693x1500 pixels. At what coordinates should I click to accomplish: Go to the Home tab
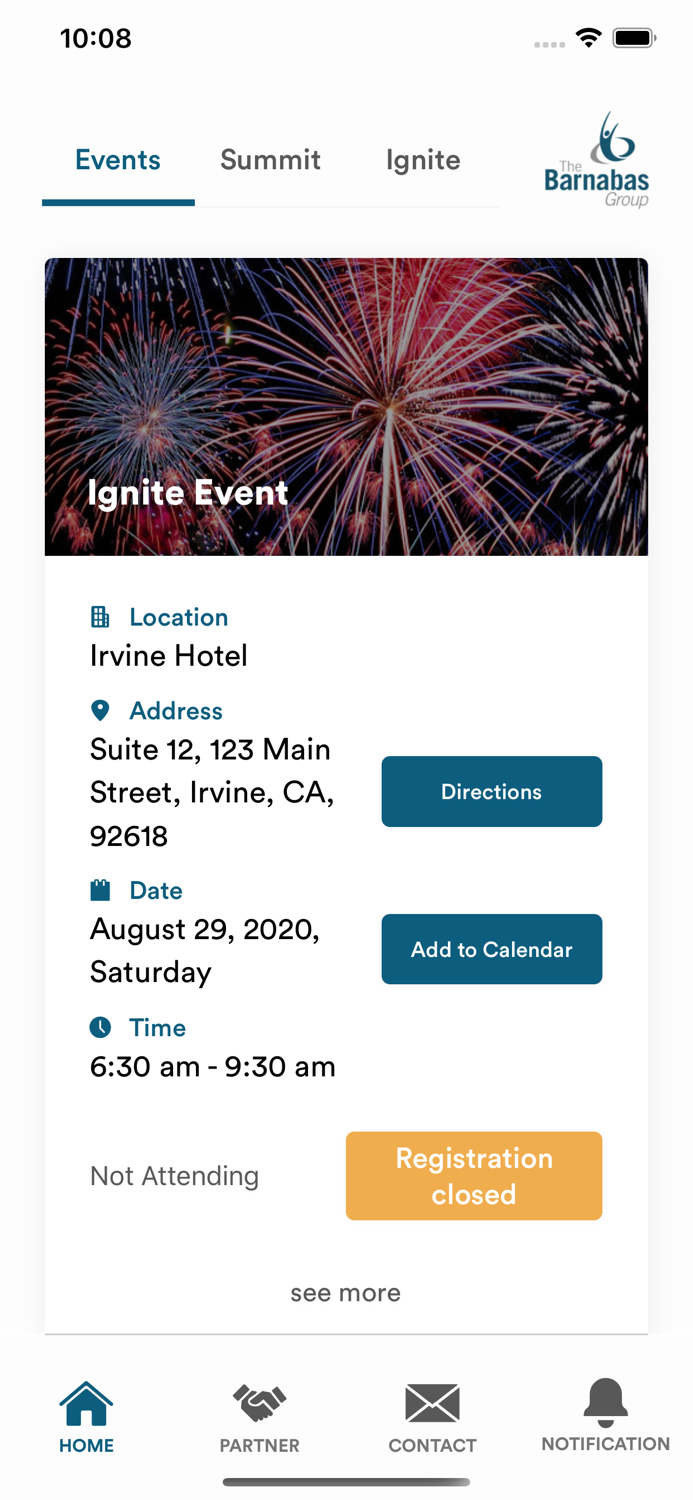click(87, 1418)
